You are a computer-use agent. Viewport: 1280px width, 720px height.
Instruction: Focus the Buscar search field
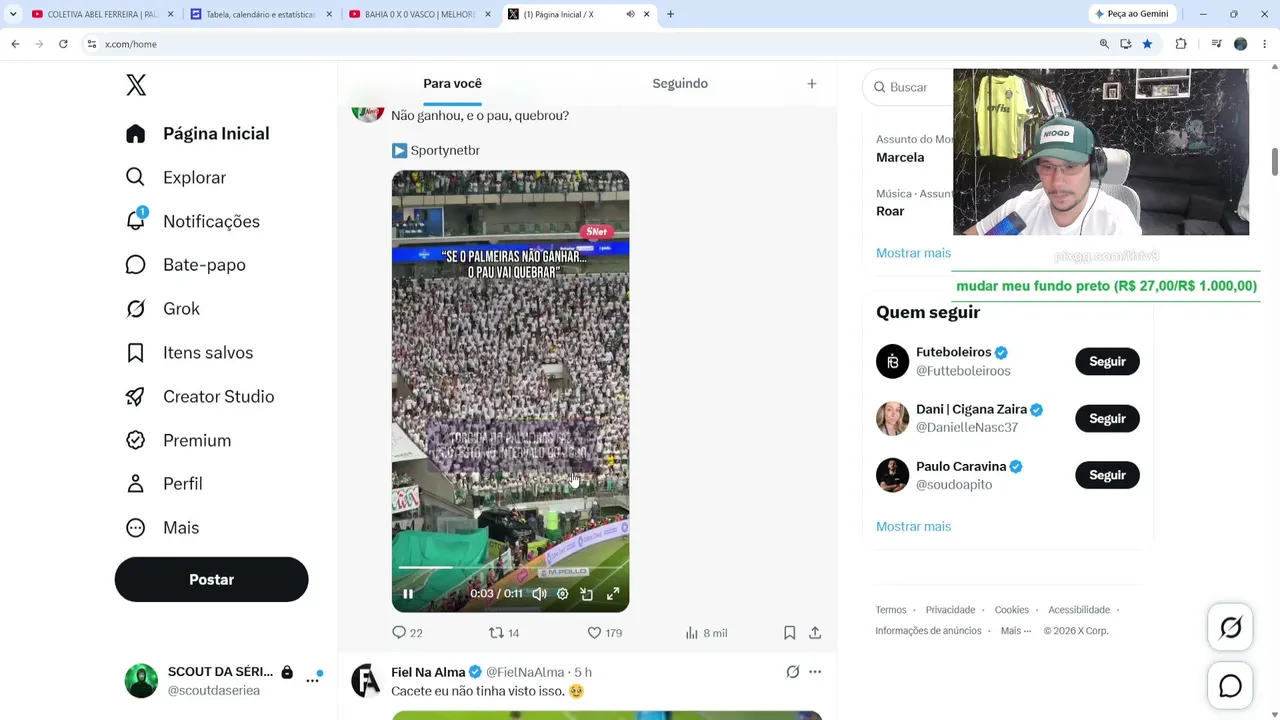(x=910, y=87)
